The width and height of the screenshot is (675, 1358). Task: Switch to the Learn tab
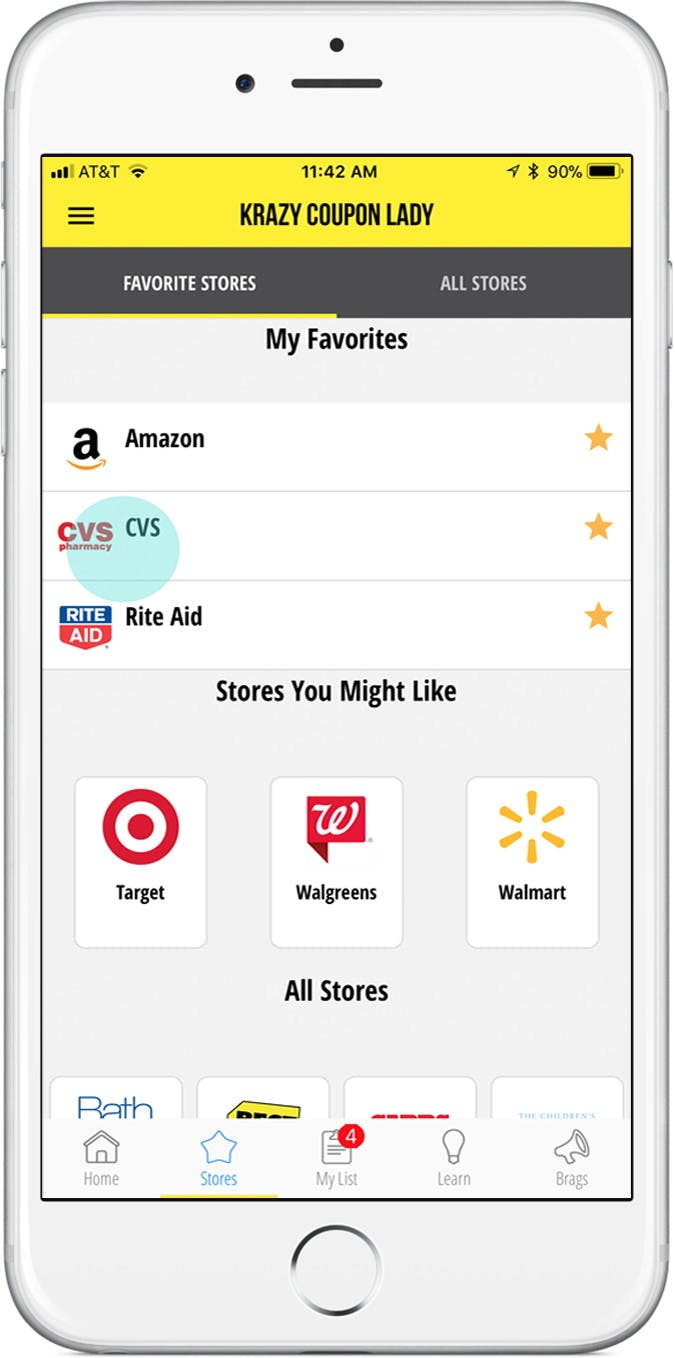[x=454, y=1158]
